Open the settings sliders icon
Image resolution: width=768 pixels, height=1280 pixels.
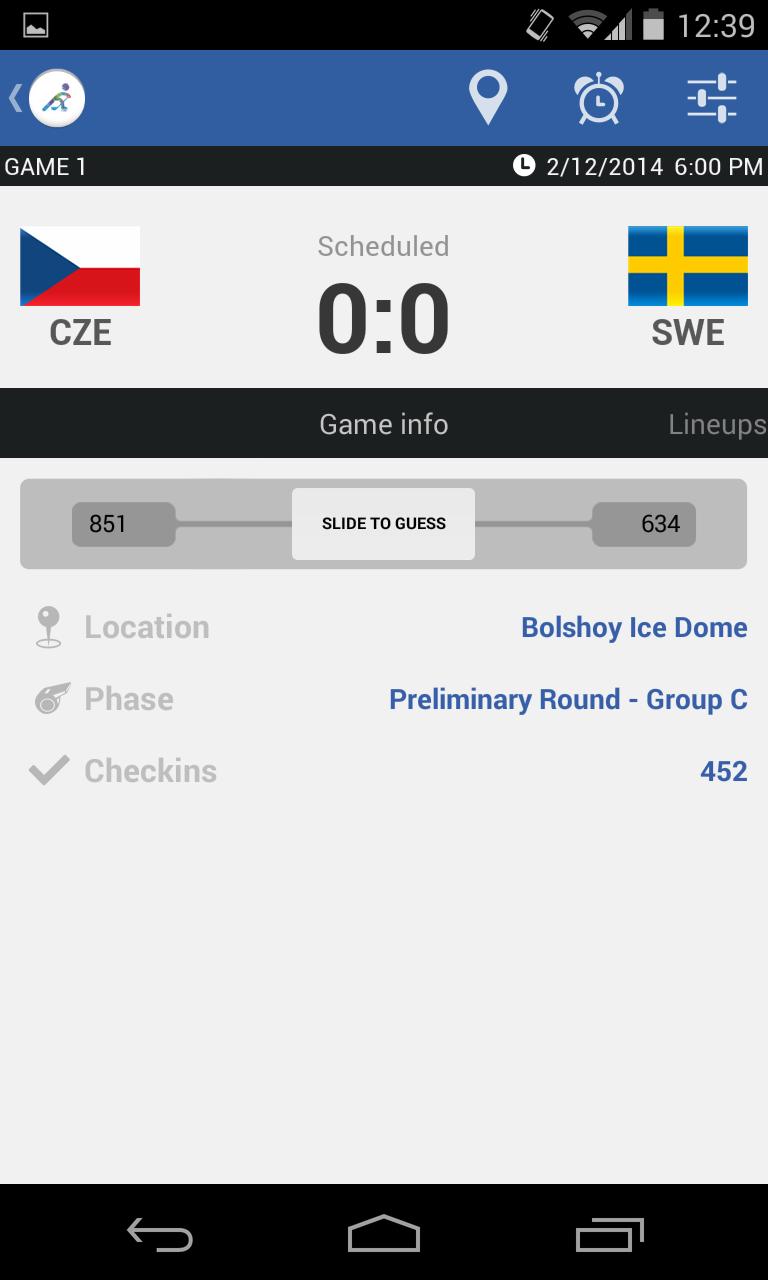click(712, 98)
